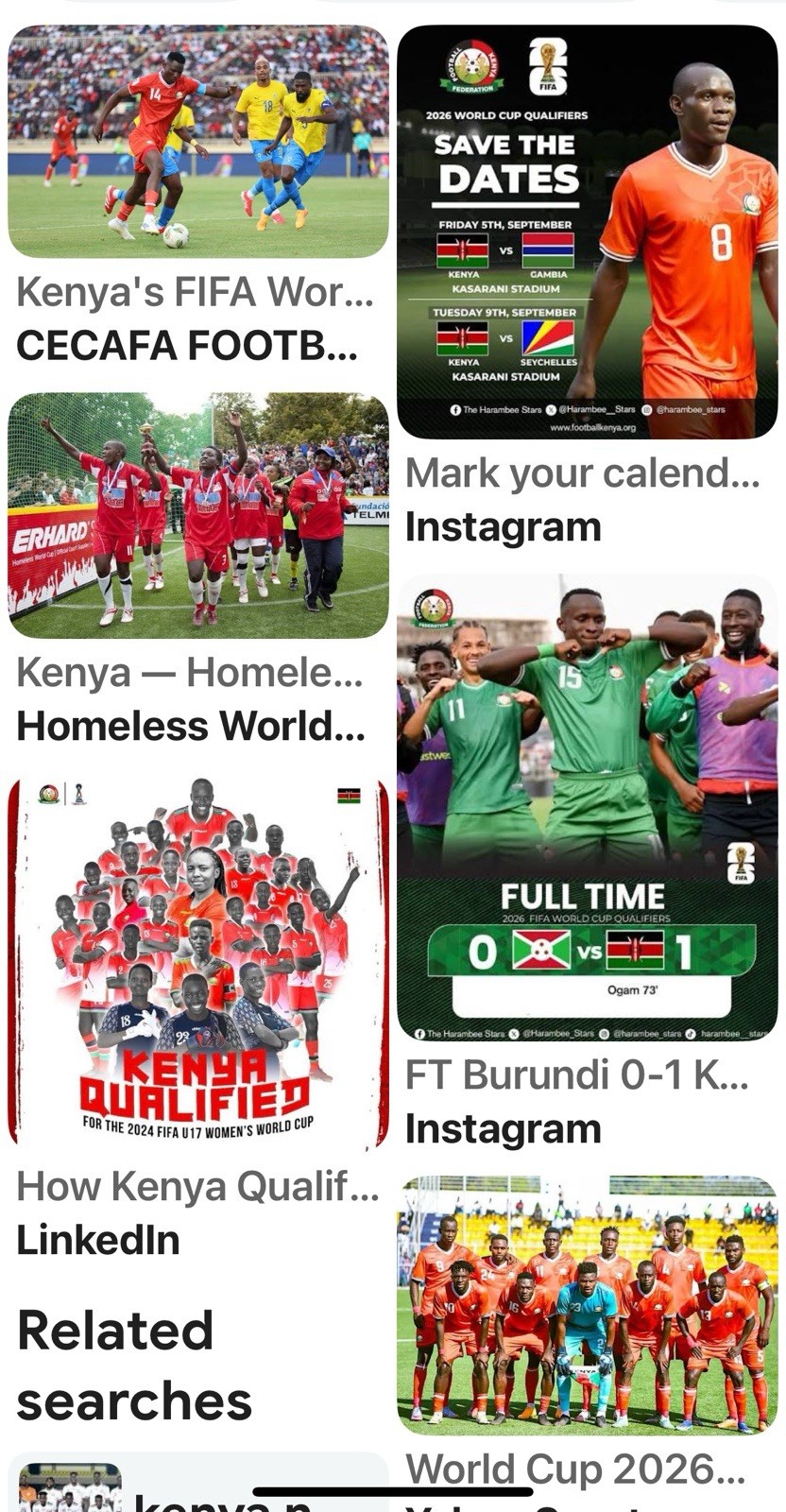
Task: Open the Kenya Qualified U17 Women's poster
Action: tap(198, 962)
